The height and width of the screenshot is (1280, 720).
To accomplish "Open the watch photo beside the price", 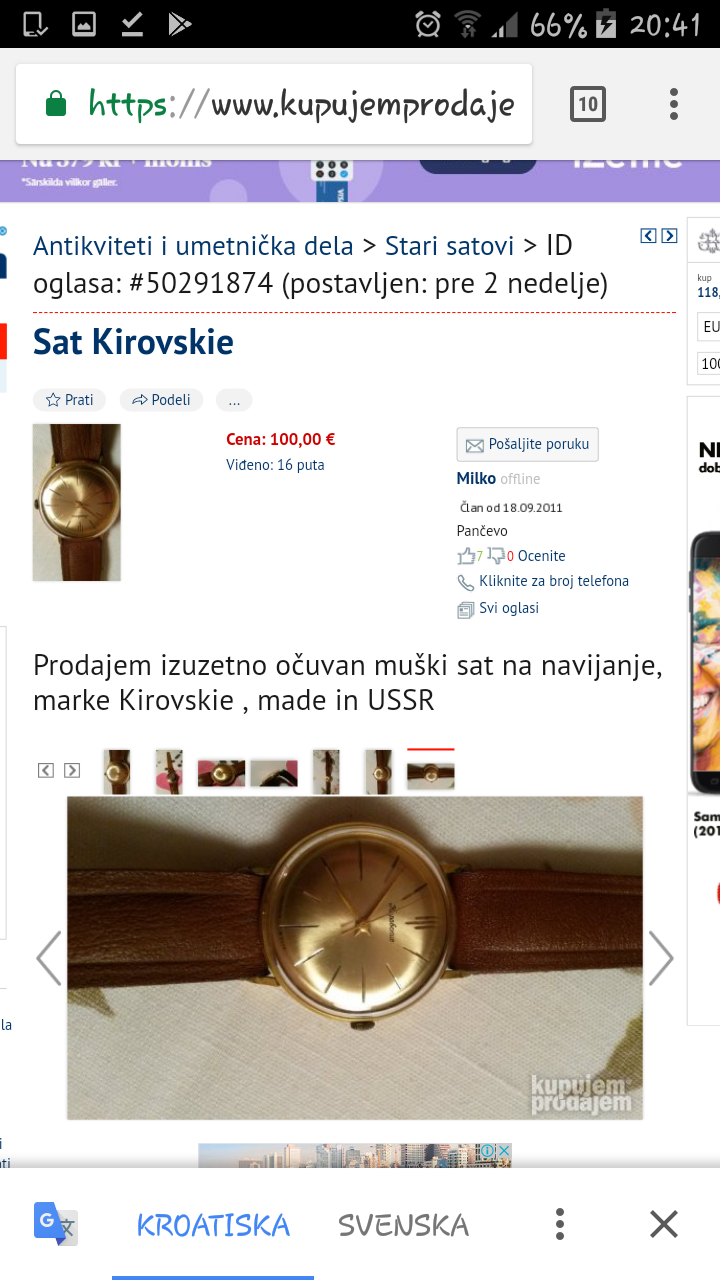I will pyautogui.click(x=77, y=502).
